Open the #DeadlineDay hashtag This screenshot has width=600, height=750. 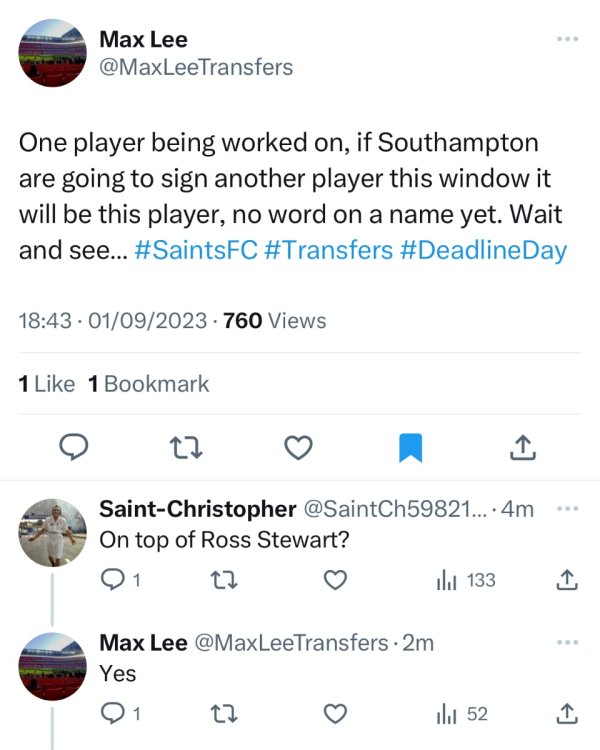click(x=483, y=249)
